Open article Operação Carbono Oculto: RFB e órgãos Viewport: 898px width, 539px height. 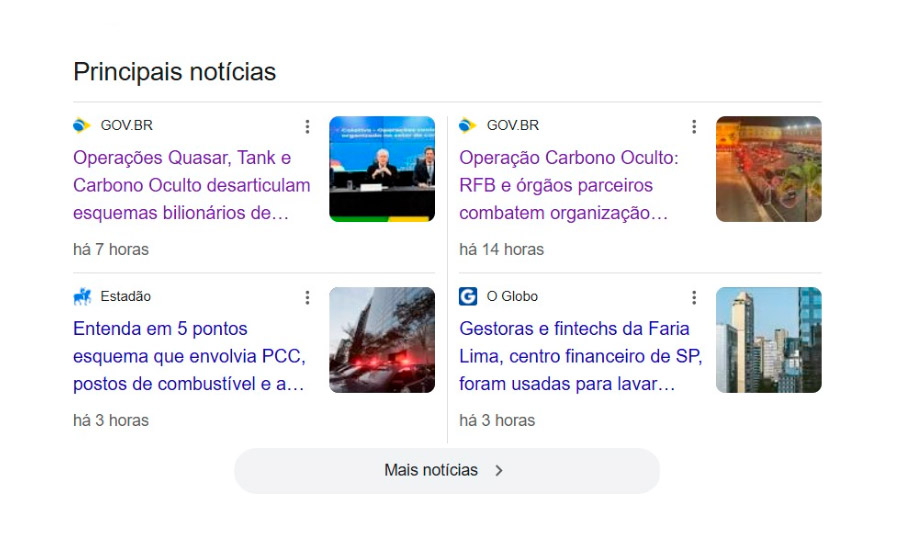click(x=569, y=185)
